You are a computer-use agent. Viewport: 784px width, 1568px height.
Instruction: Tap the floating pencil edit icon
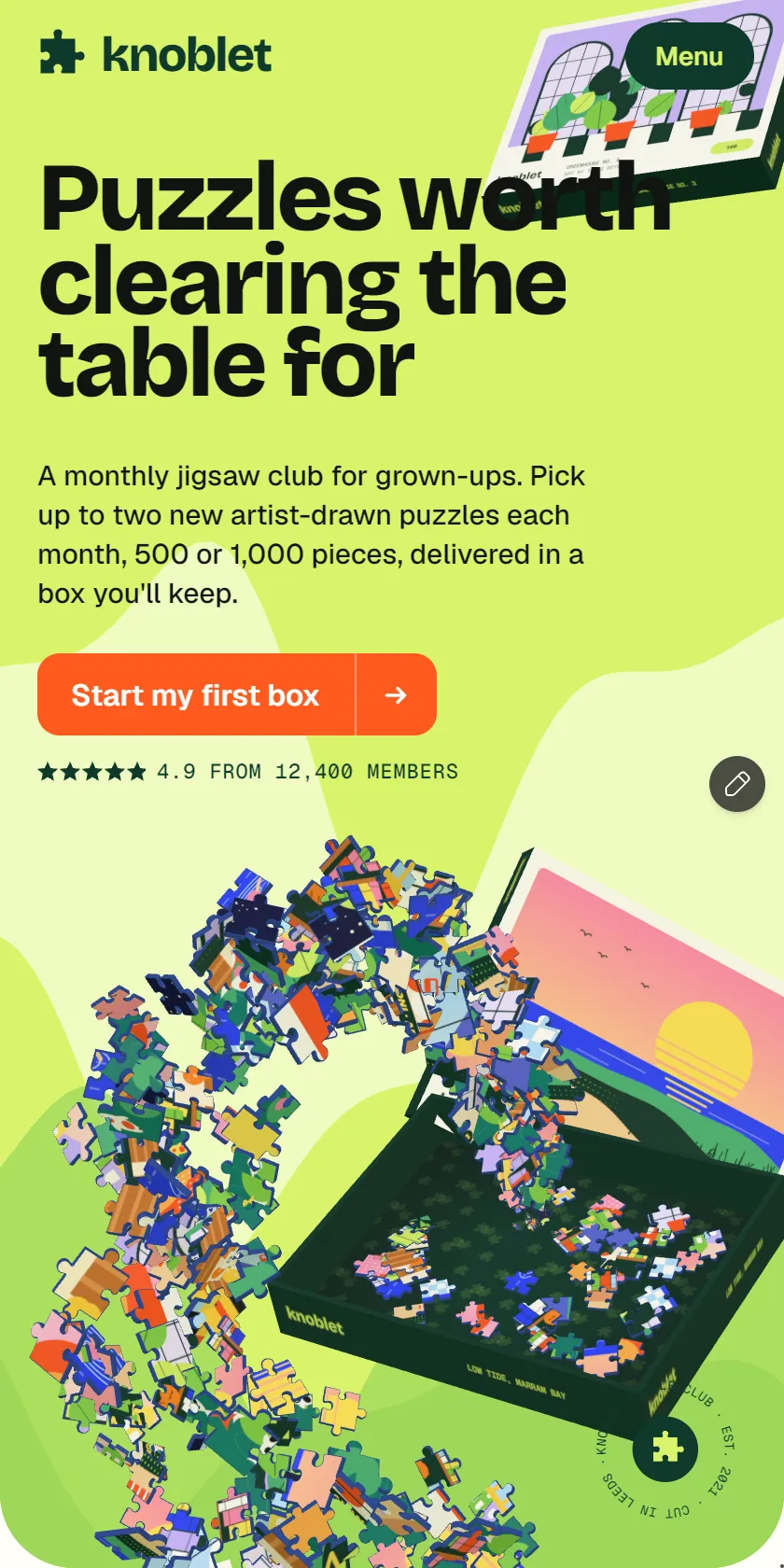pos(737,784)
